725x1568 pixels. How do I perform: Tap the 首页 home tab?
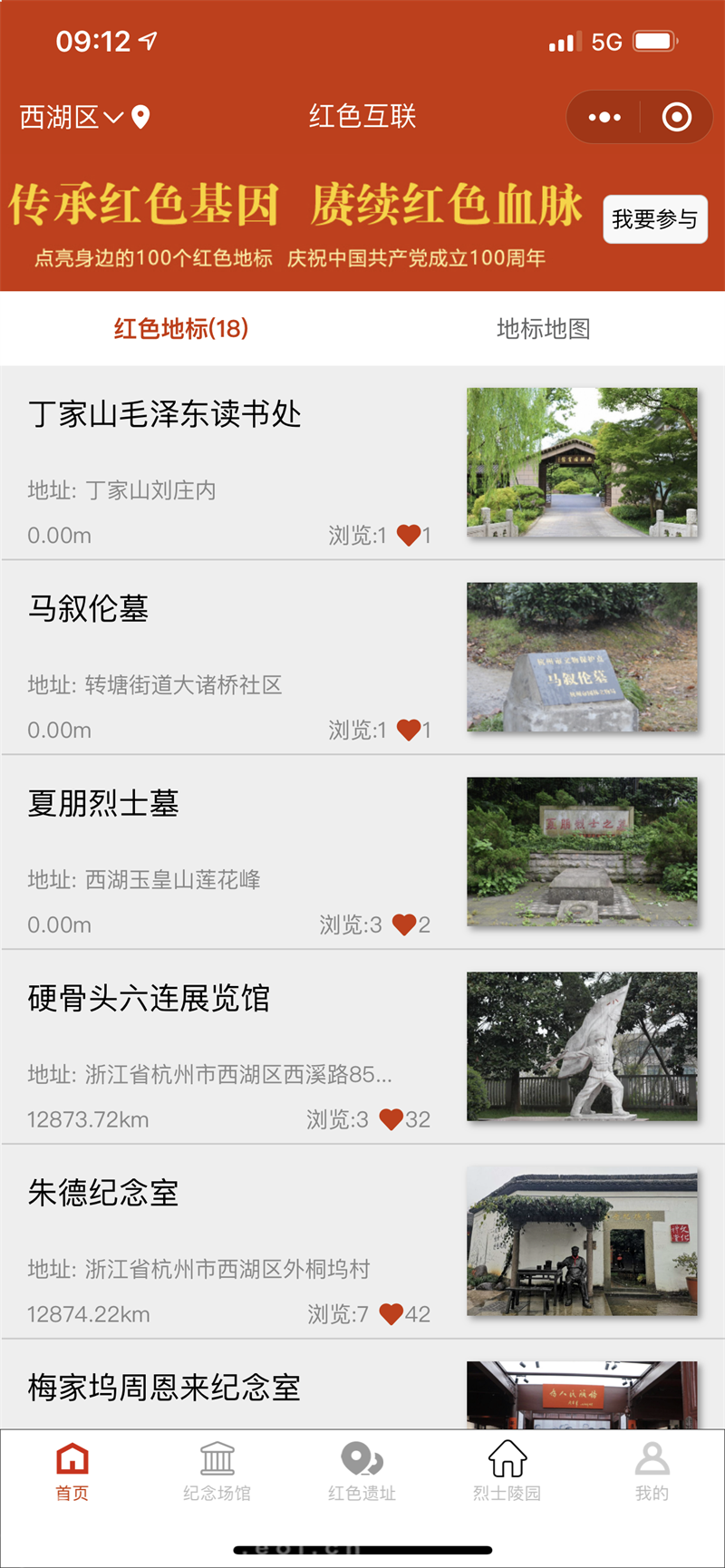click(72, 1472)
